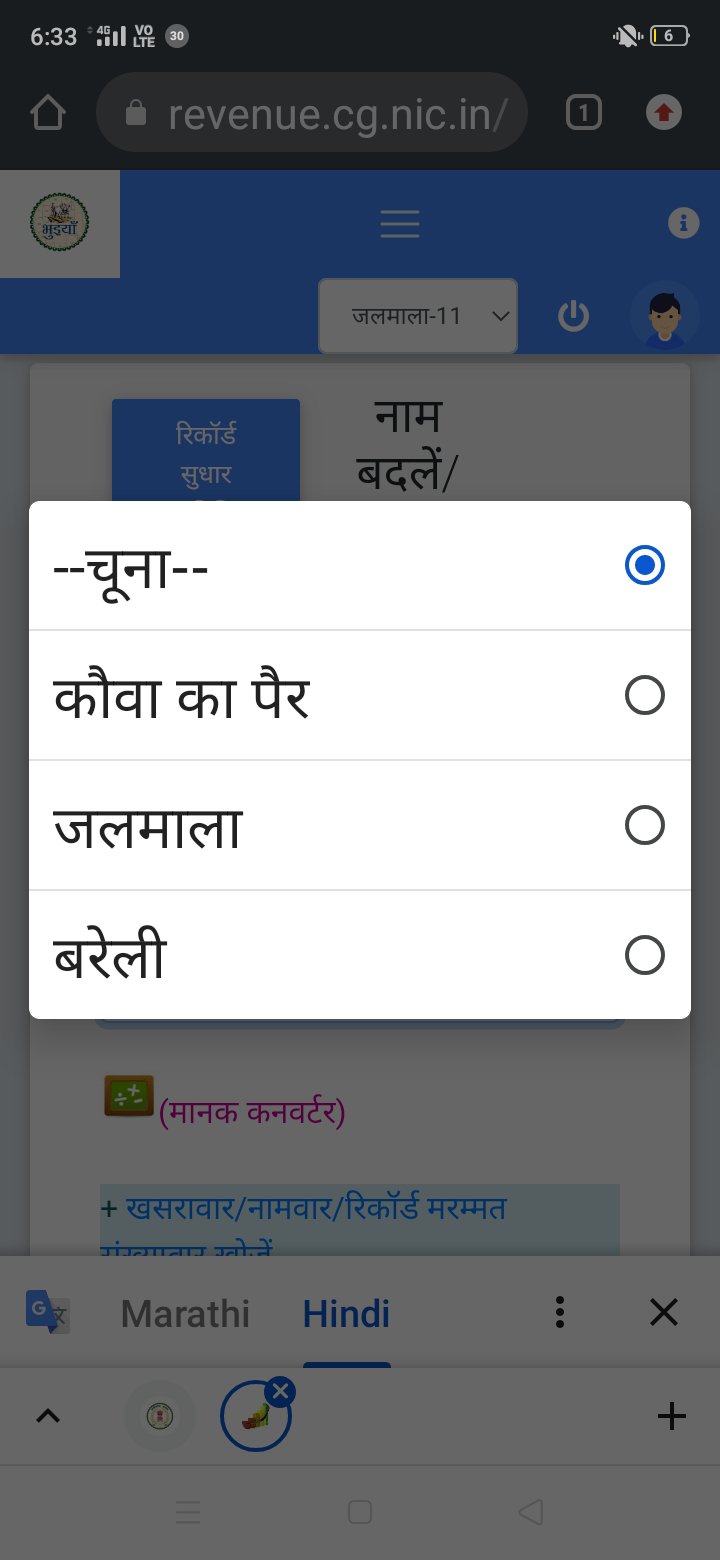Switch translation to Marathi
This screenshot has height=1560, width=720.
(185, 1313)
